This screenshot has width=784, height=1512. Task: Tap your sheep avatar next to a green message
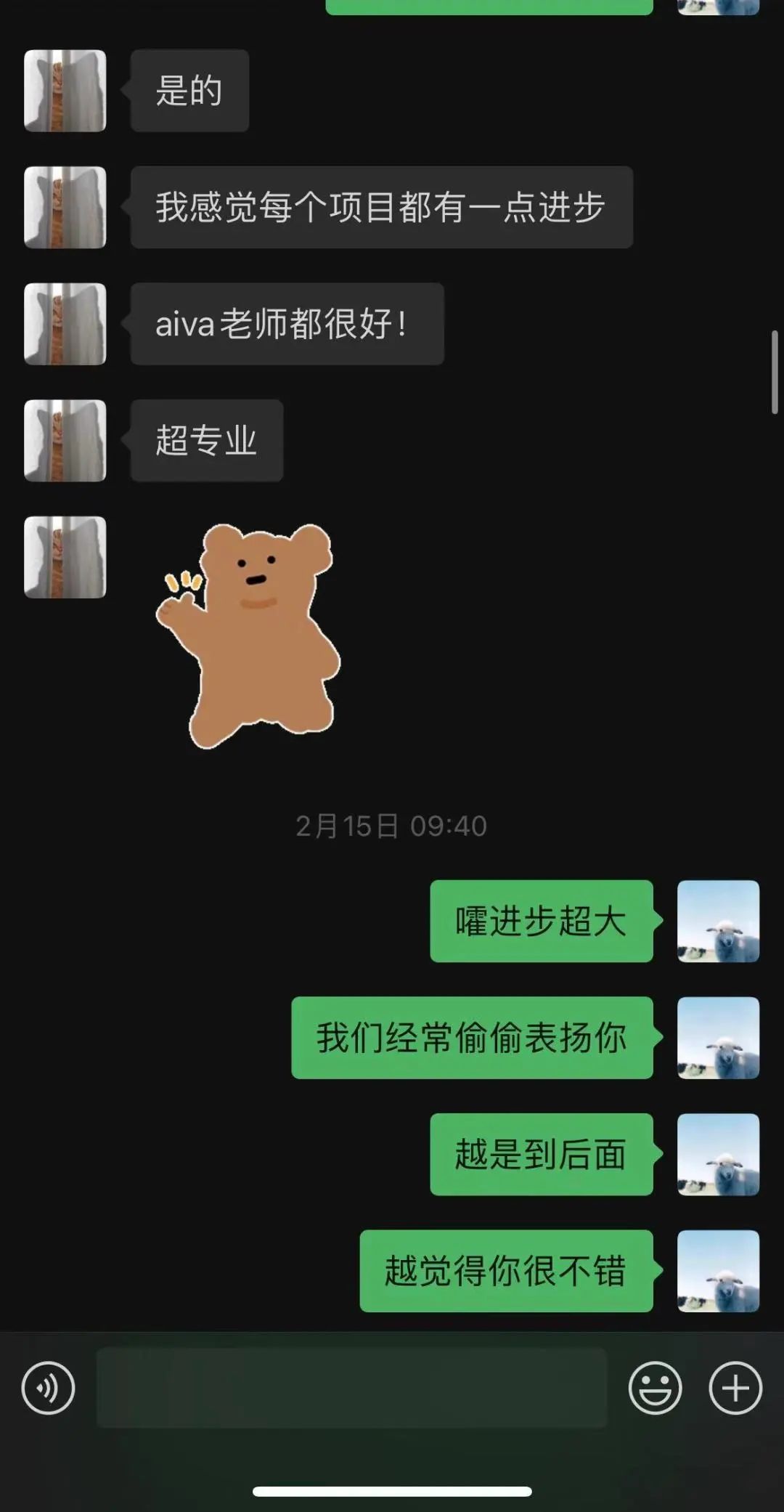[718, 924]
